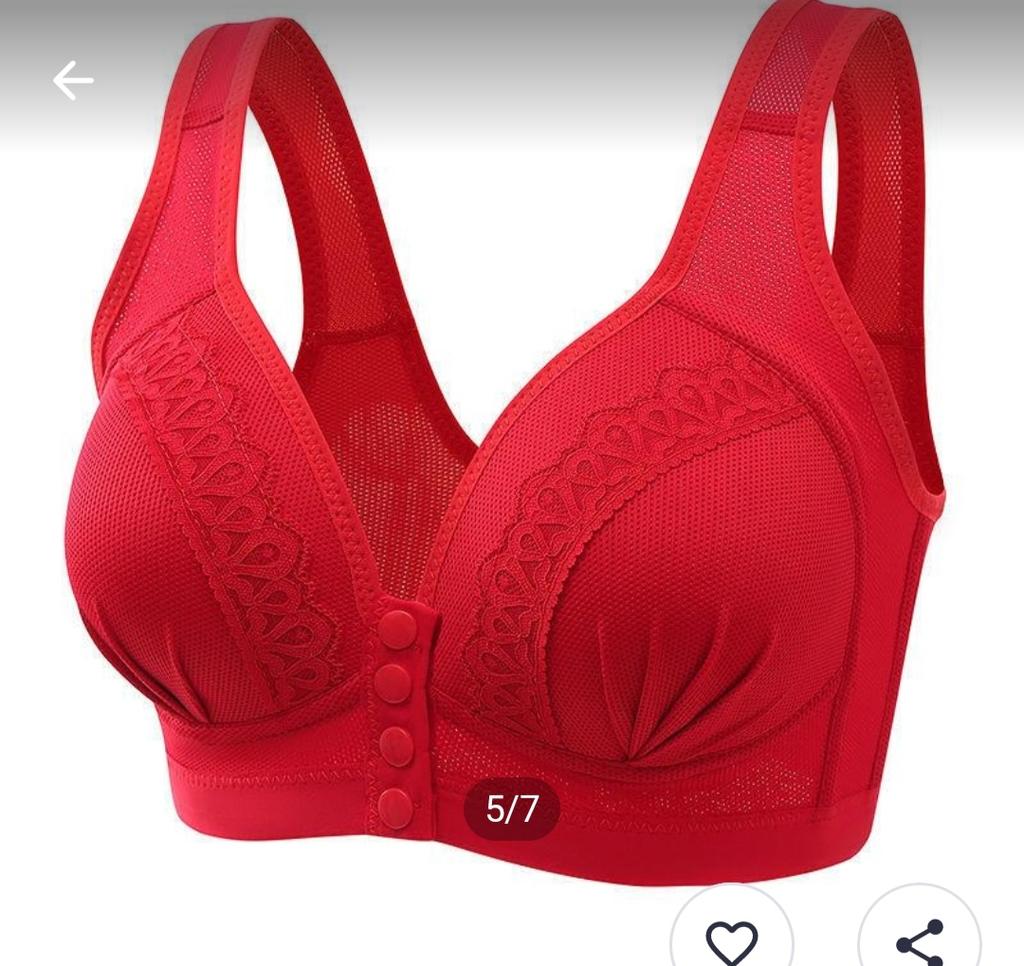Go back using the arrow icon

click(73, 81)
